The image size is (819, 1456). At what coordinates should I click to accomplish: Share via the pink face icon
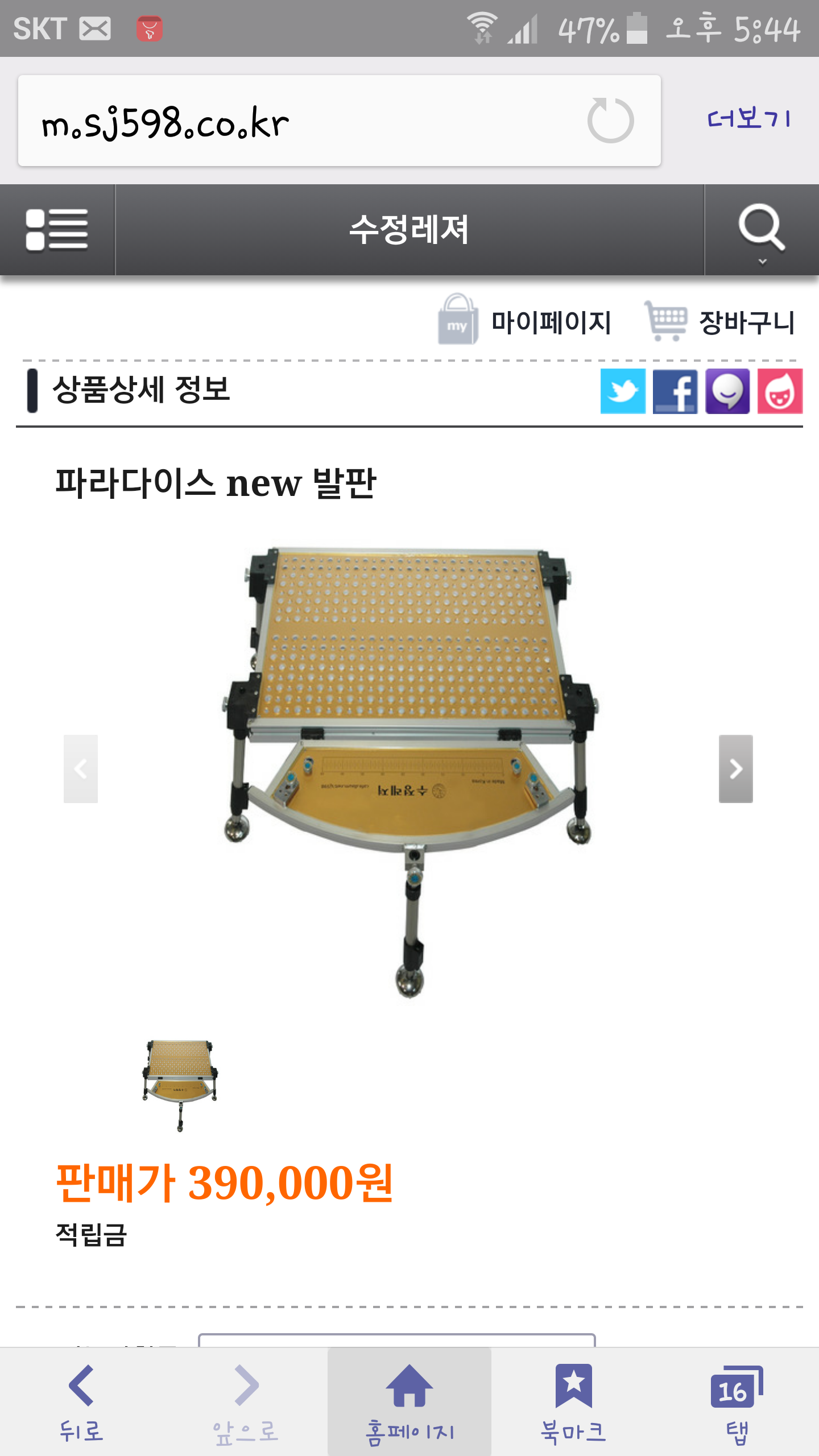point(780,391)
